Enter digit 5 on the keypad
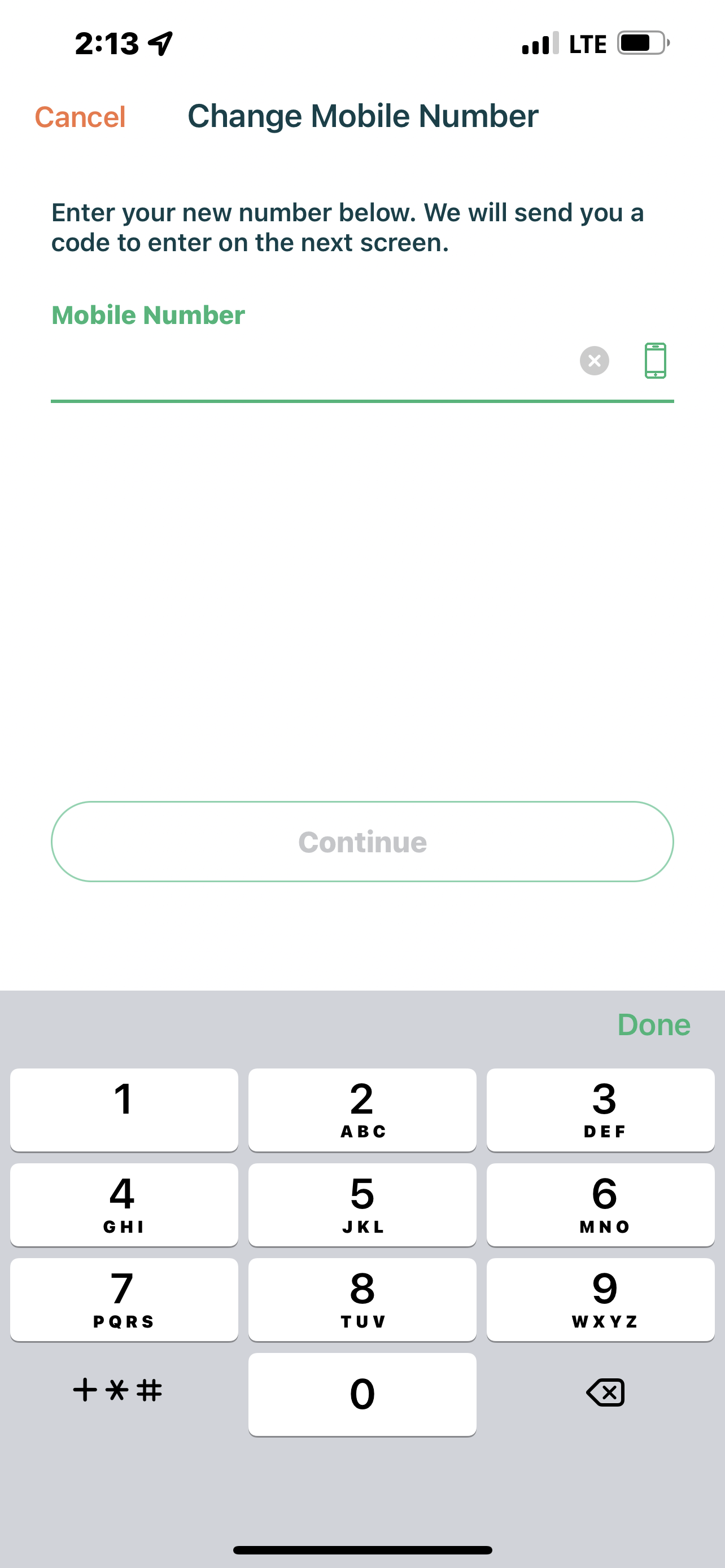 click(x=362, y=1205)
